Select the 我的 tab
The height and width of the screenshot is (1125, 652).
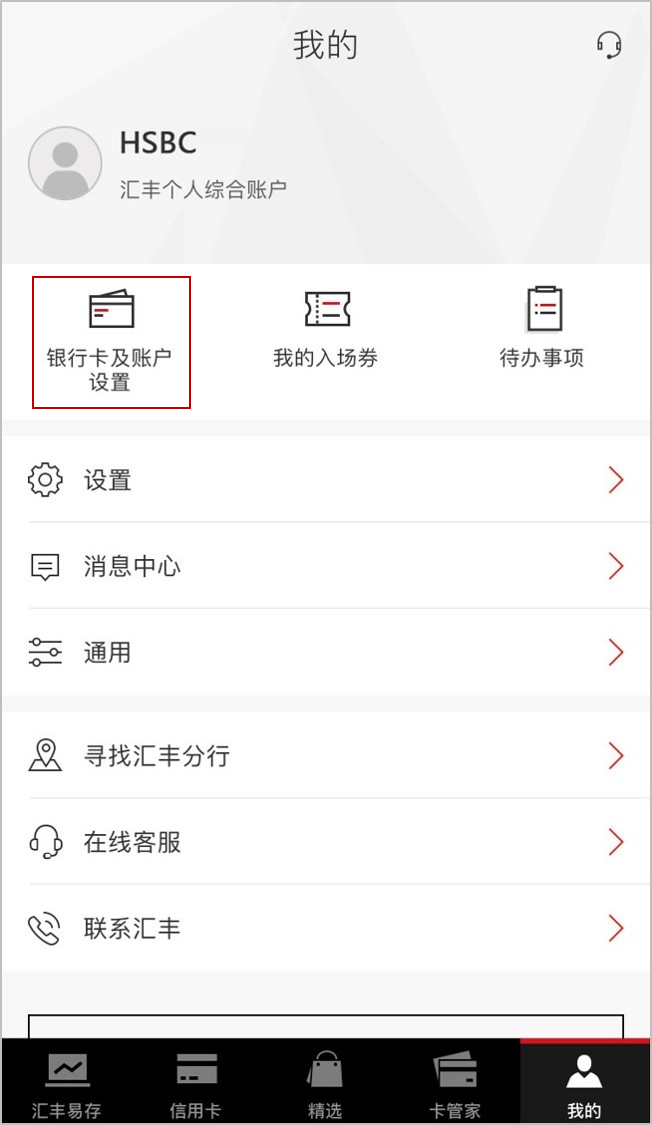click(585, 1084)
